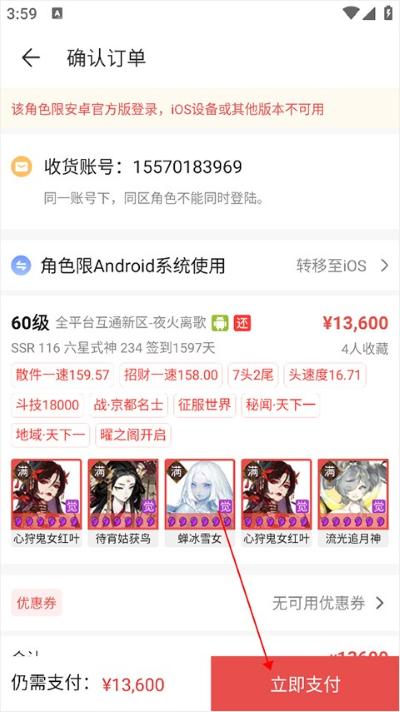Screen dimensions: 400x712
Task: Open the 优惠券 coupon row
Action: (x=200, y=603)
